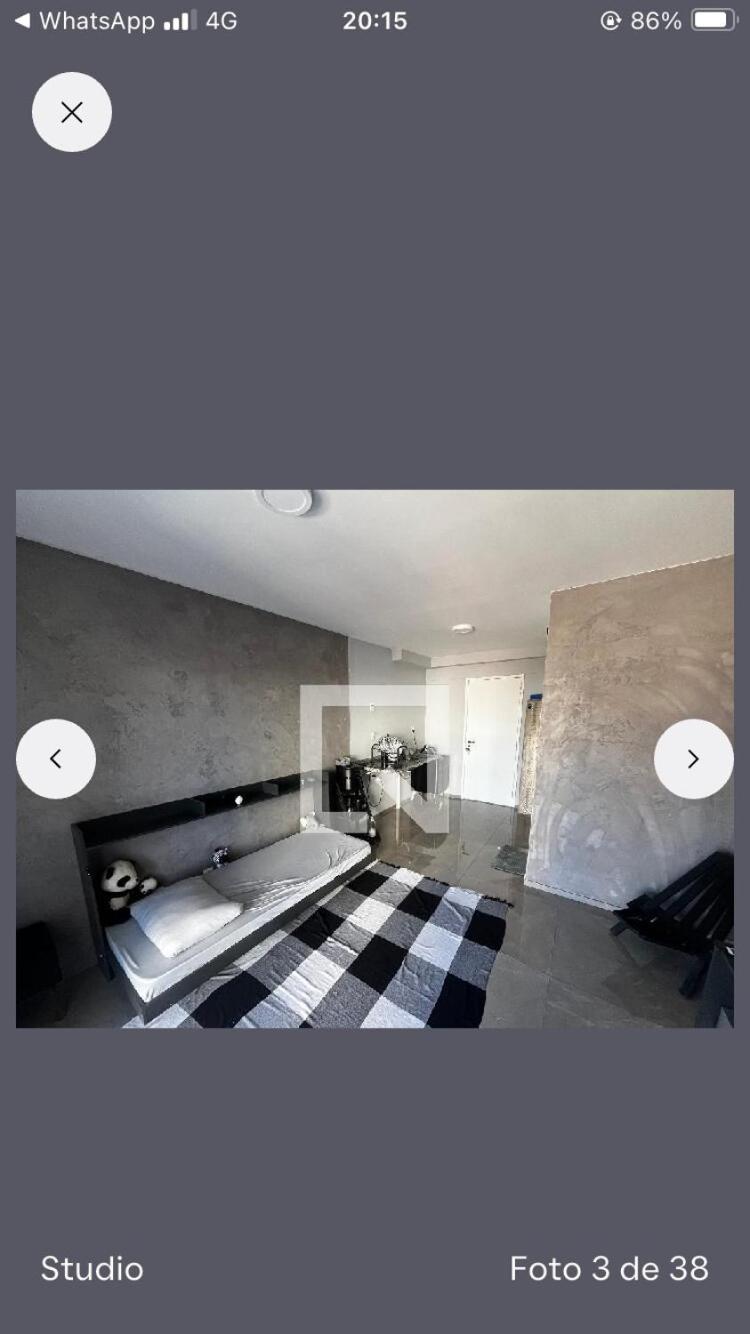Show the next photo
The image size is (750, 1334).
pyautogui.click(x=693, y=759)
